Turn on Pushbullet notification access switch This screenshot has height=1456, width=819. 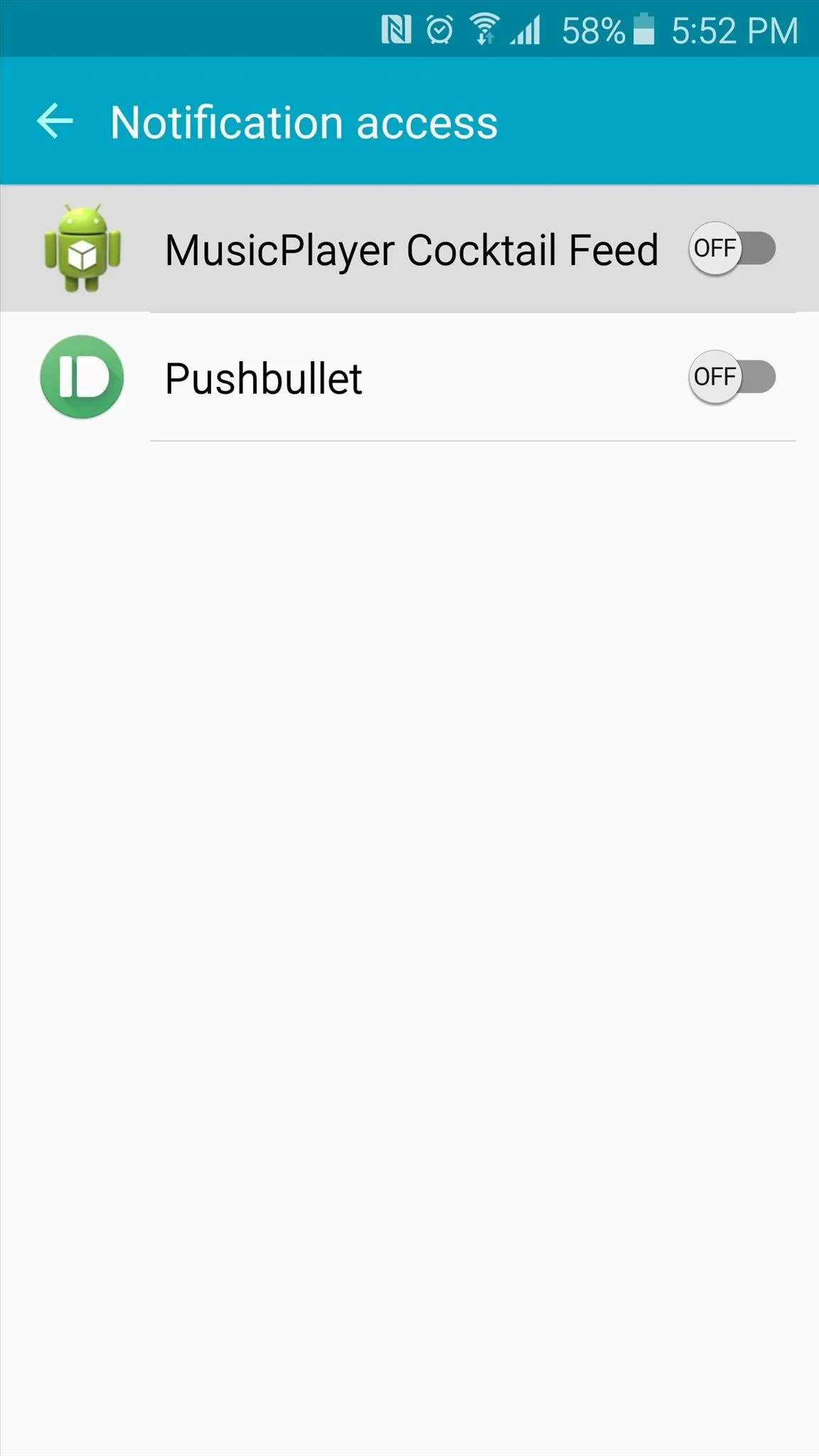pyautogui.click(x=732, y=377)
